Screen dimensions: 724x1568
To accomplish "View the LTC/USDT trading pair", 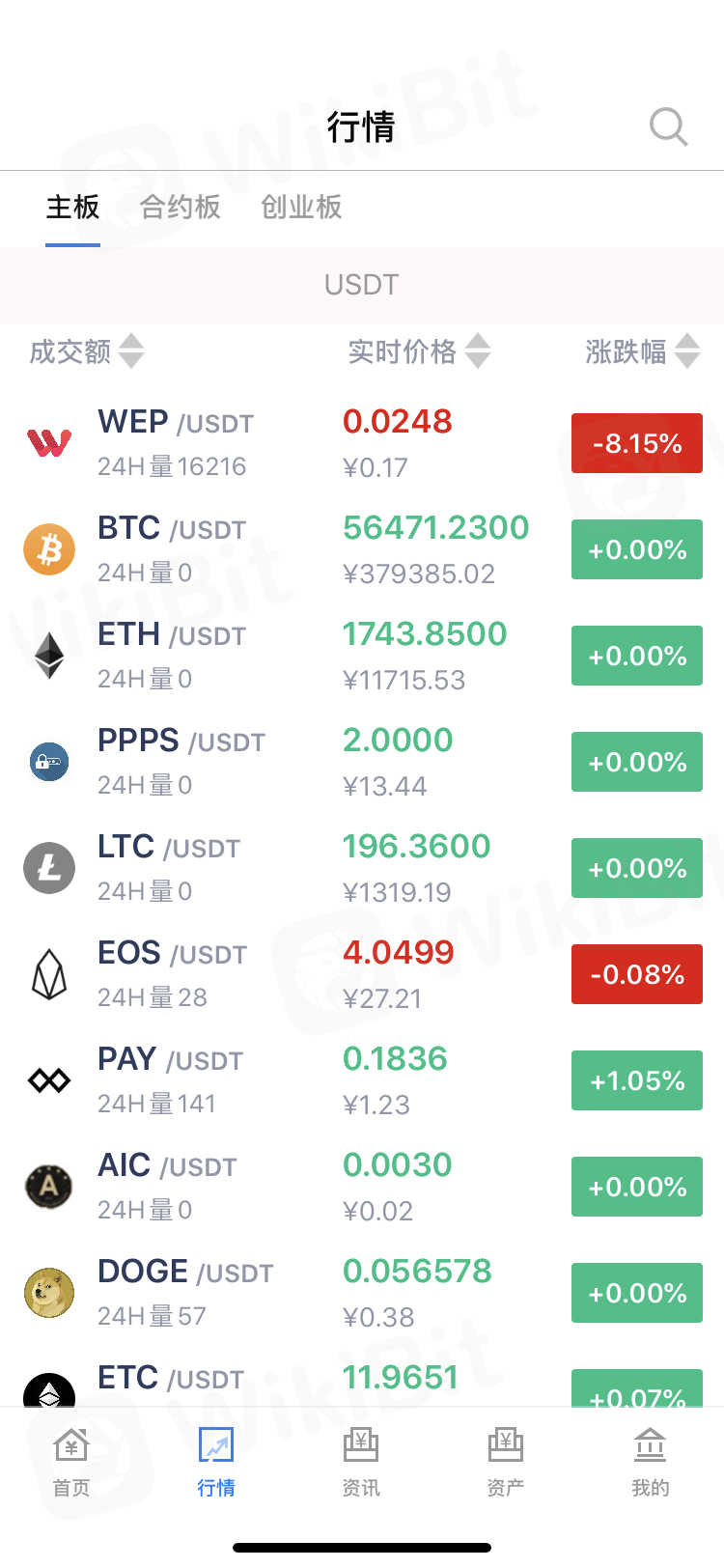I will pos(361,868).
